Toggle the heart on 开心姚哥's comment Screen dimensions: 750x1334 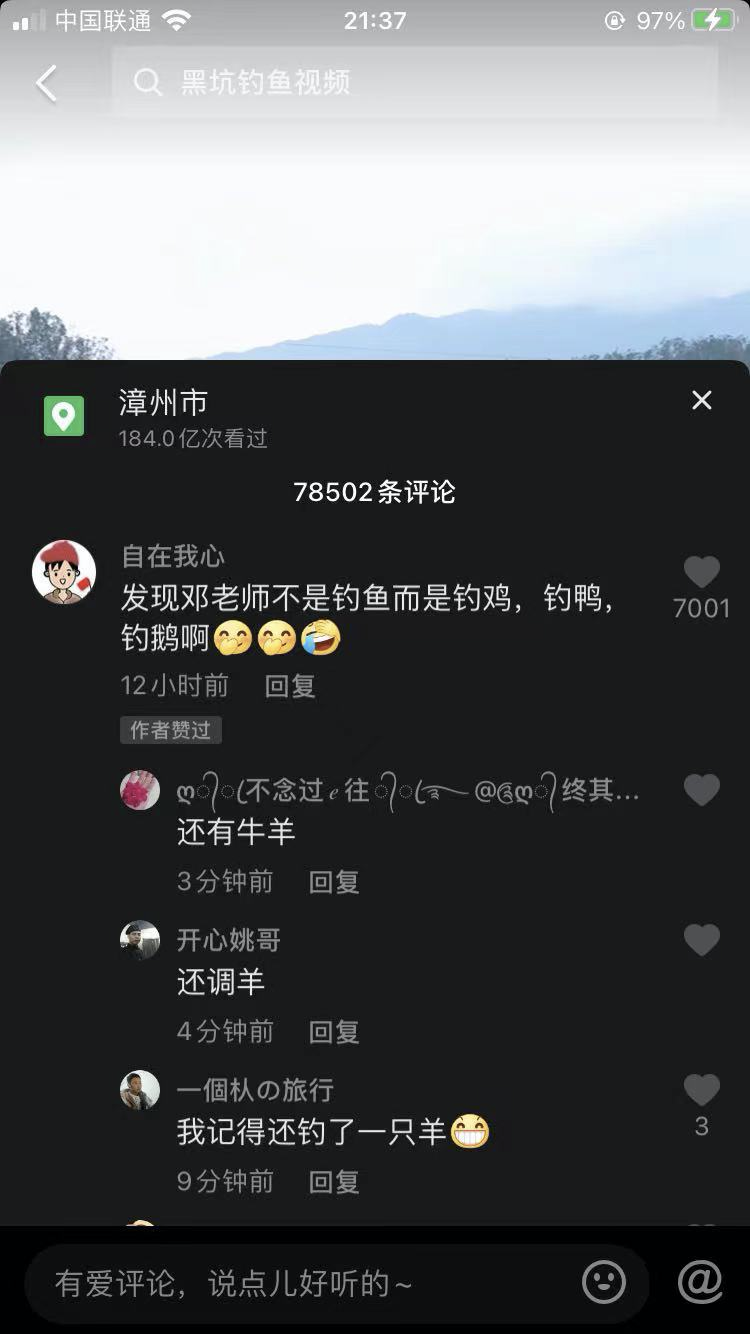[x=701, y=939]
